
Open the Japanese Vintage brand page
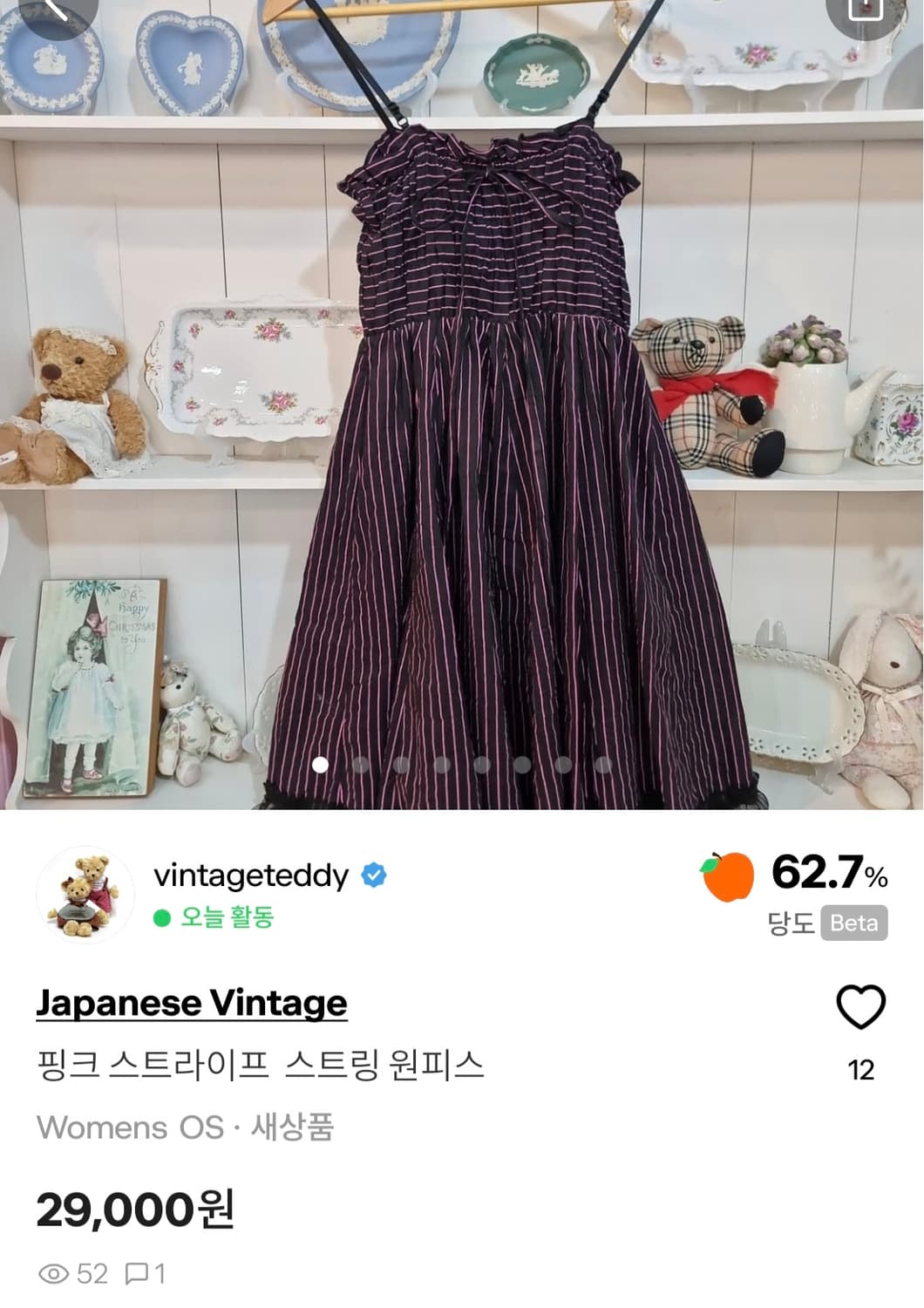[x=192, y=1001]
